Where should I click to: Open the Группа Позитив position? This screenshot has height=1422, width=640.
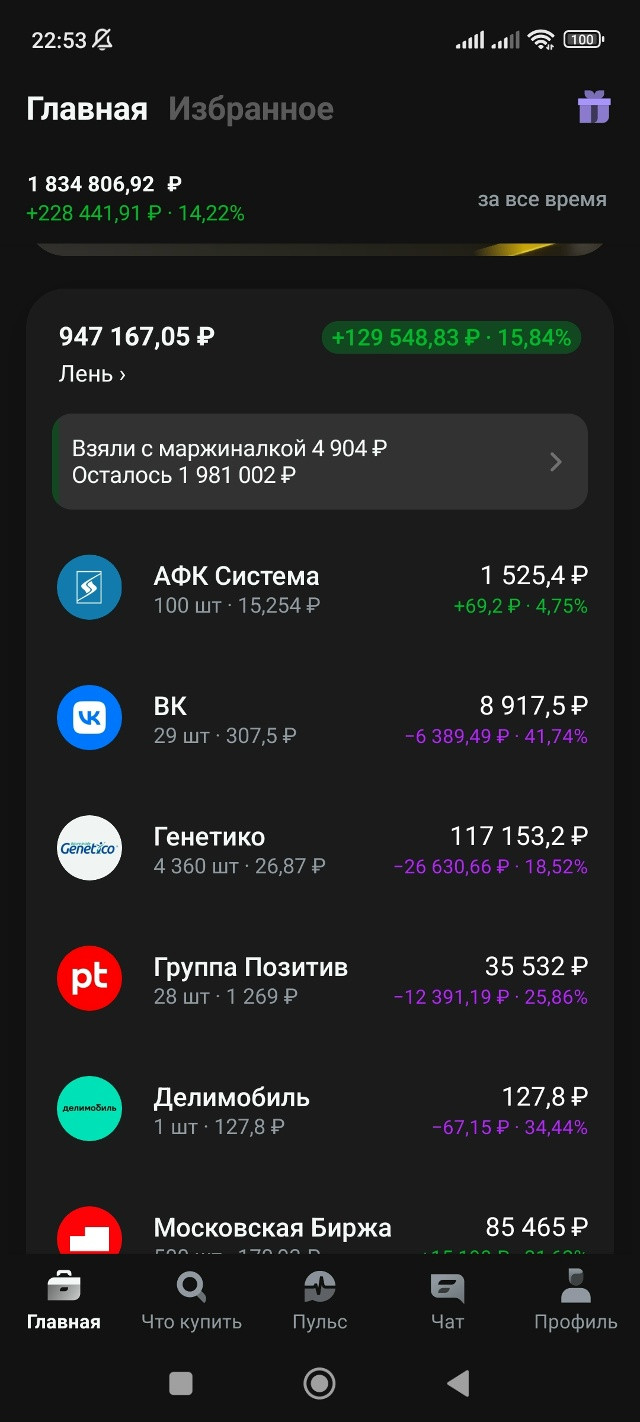tap(320, 979)
